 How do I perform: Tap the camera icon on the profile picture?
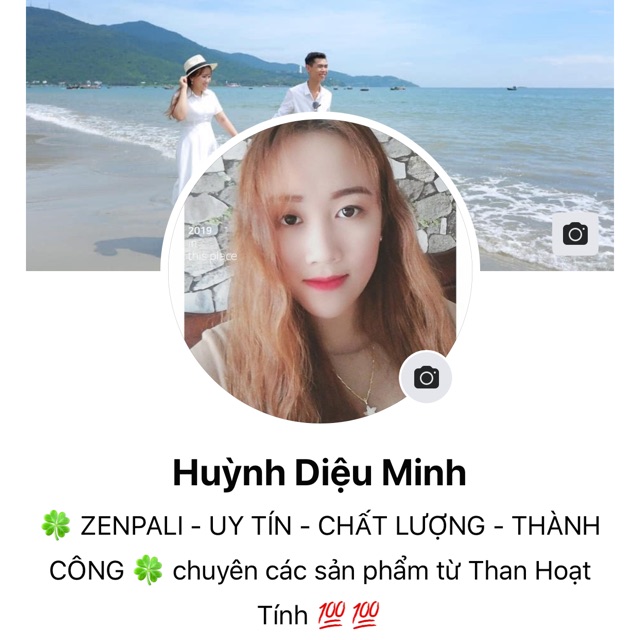(426, 377)
